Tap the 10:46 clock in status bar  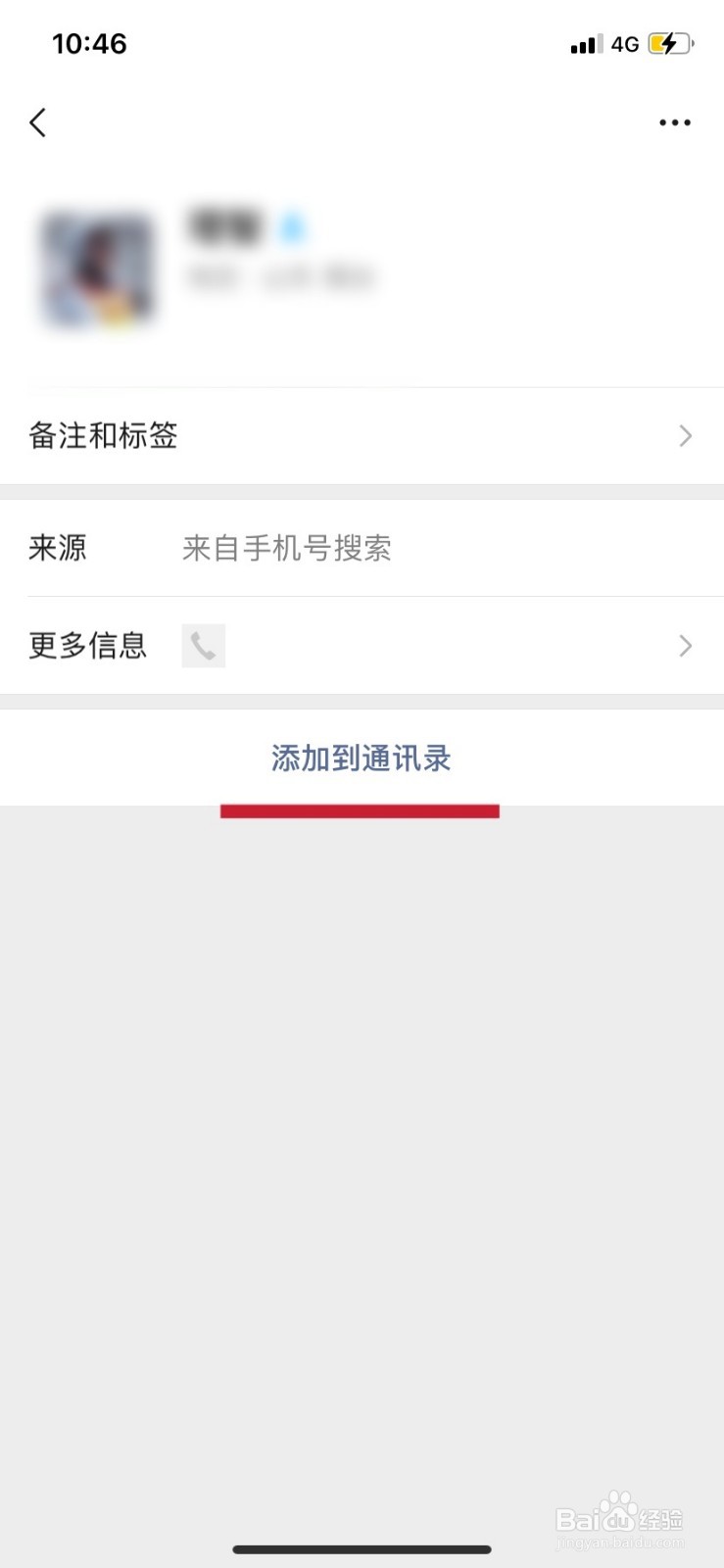coord(91,43)
